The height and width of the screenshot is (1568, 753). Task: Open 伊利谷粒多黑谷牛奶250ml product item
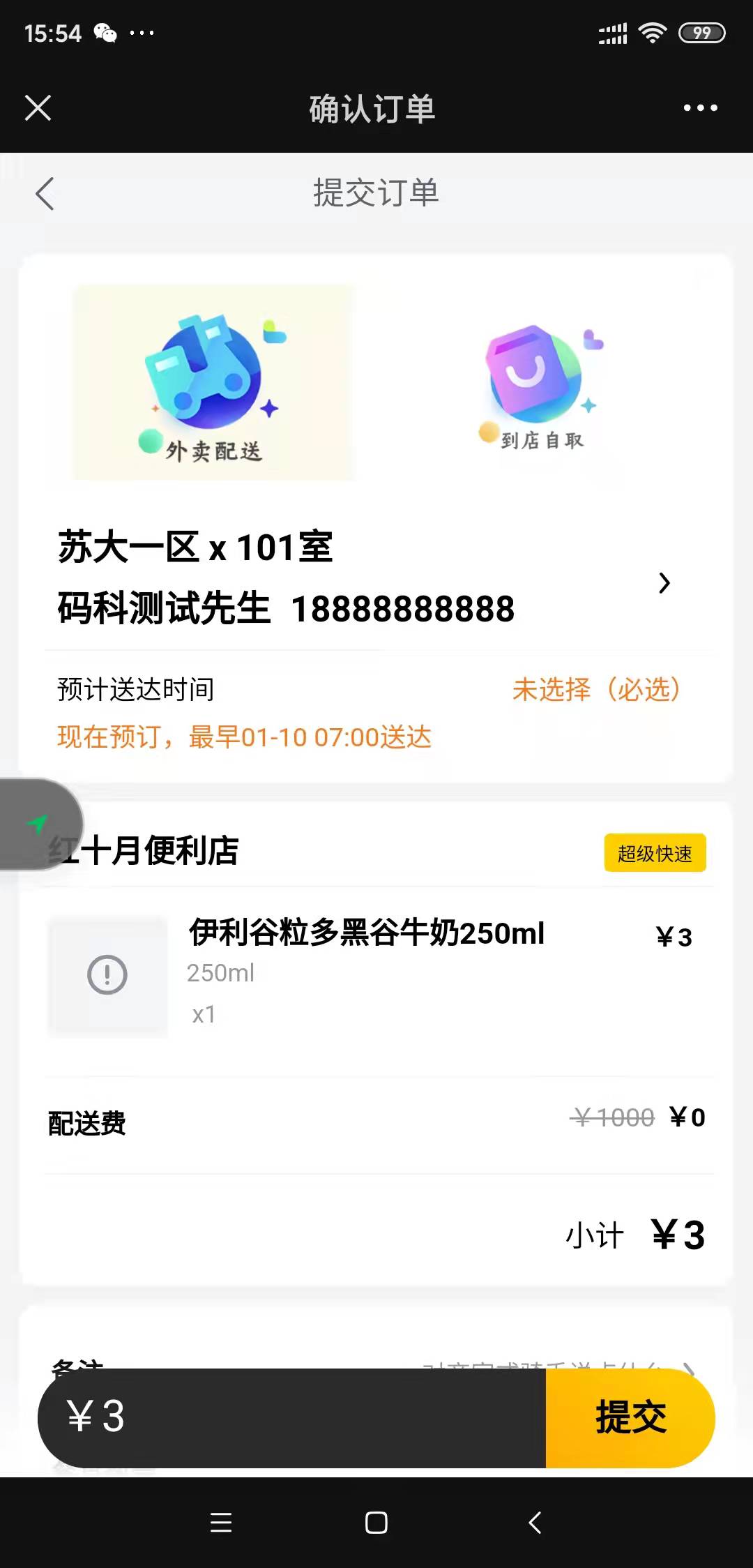(367, 974)
